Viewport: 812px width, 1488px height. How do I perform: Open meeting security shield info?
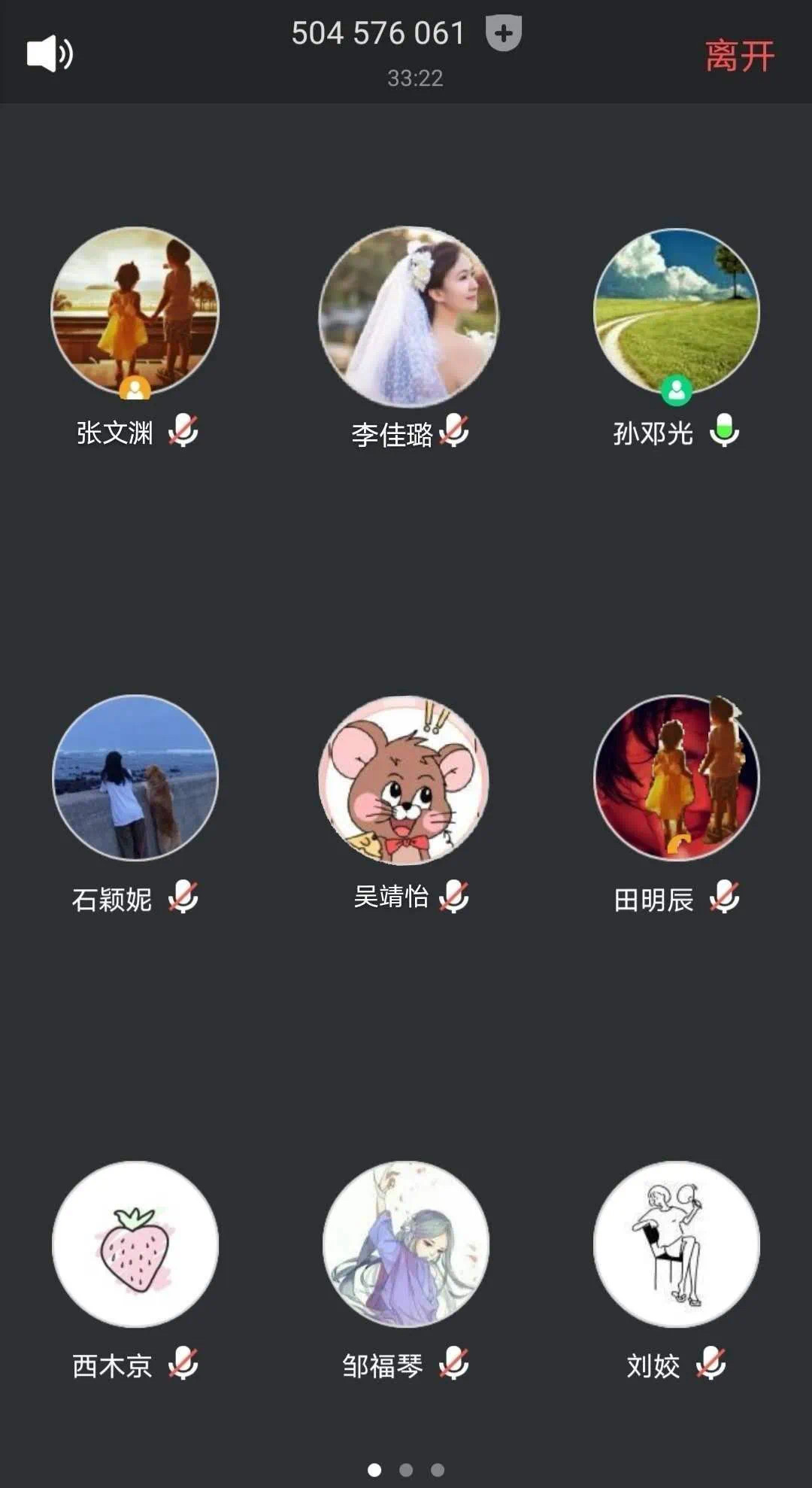pyautogui.click(x=504, y=34)
